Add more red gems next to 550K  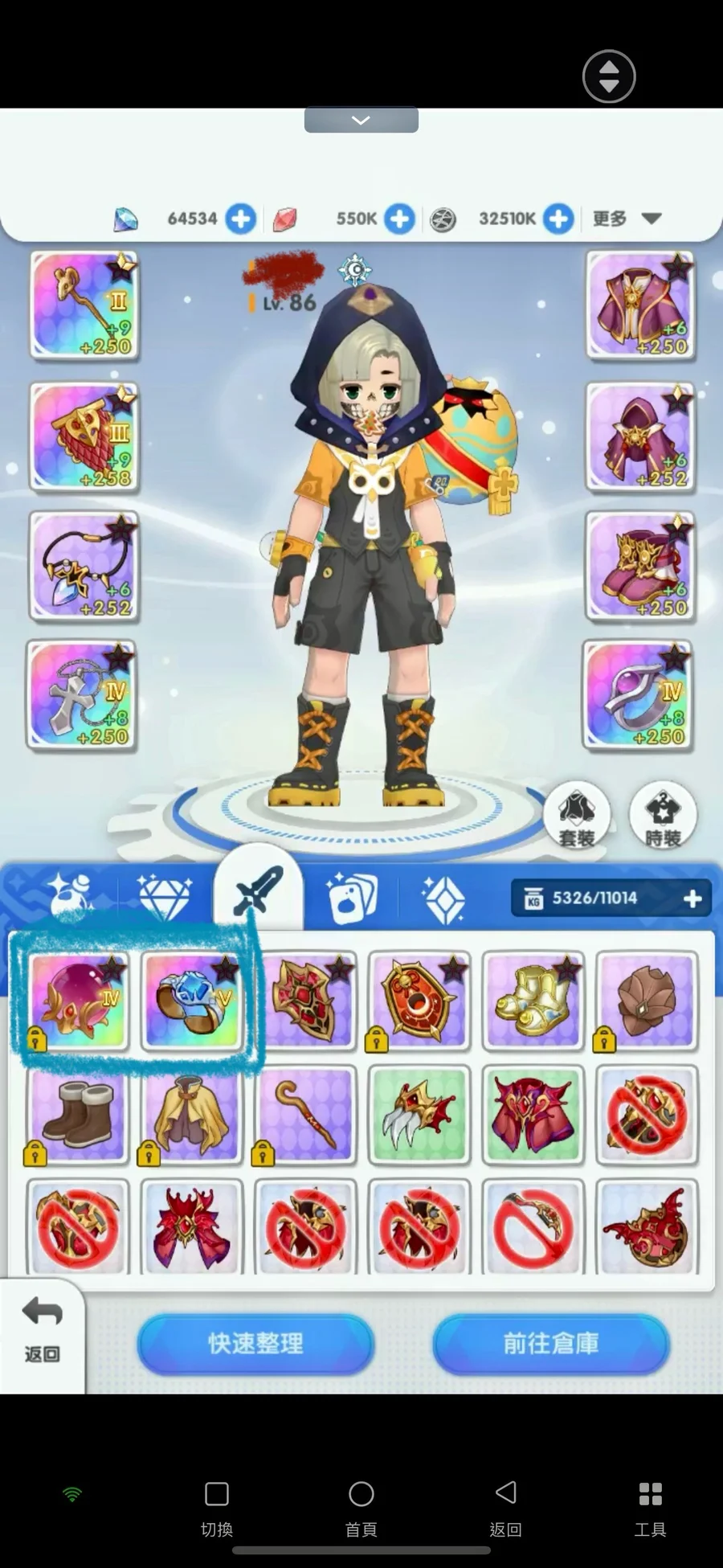point(399,219)
